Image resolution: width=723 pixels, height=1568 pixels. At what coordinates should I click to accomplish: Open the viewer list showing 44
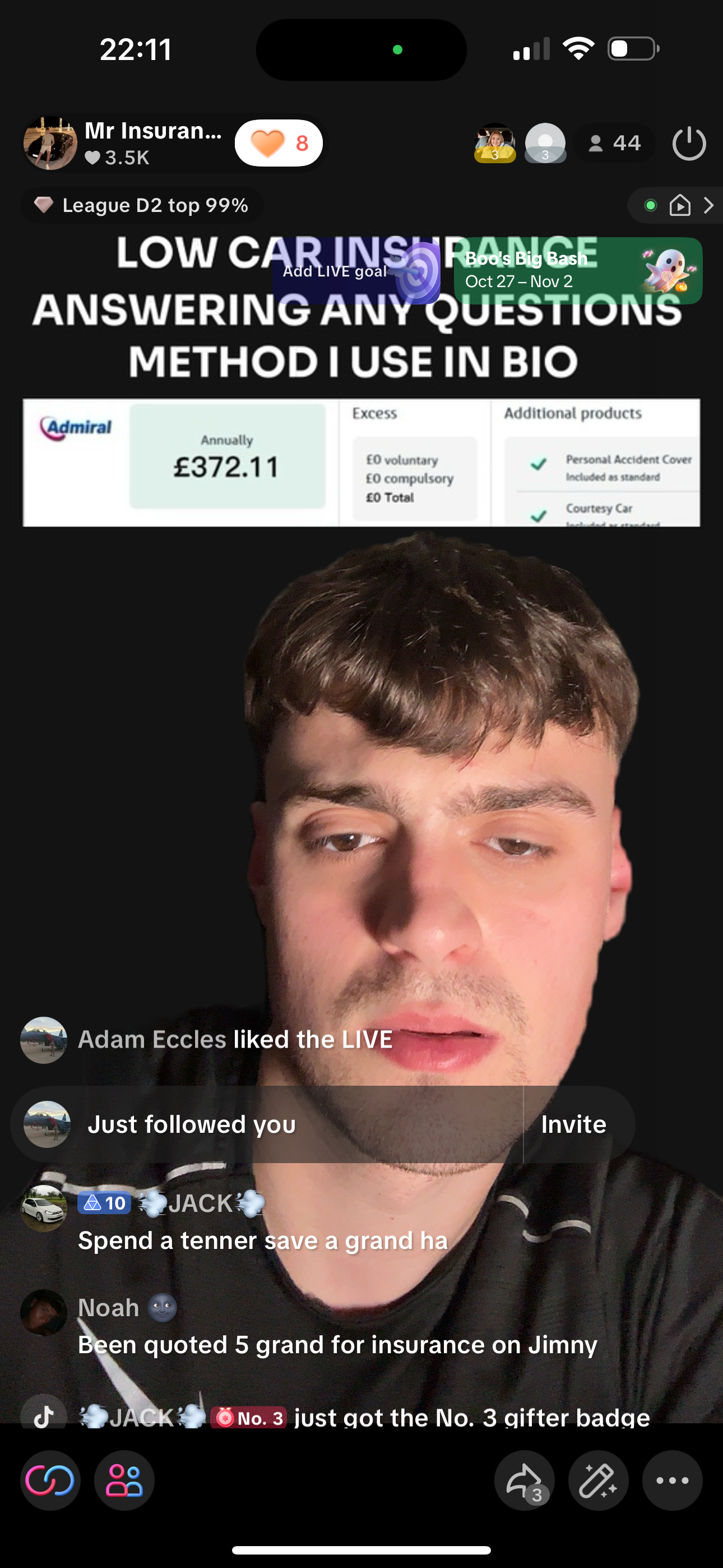pyautogui.click(x=615, y=144)
